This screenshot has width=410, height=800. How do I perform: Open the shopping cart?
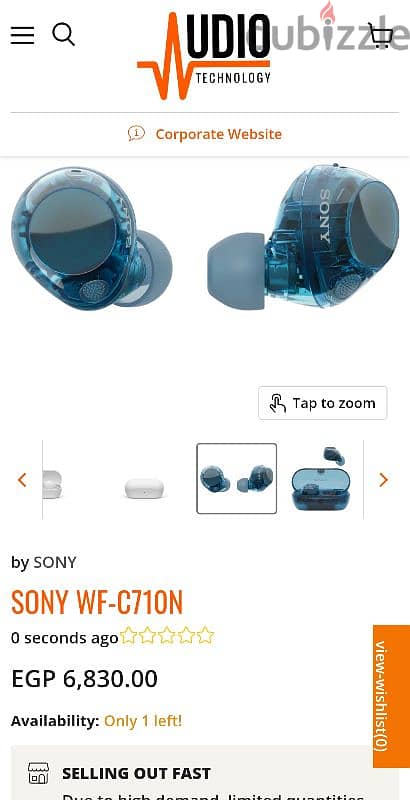coord(380,36)
